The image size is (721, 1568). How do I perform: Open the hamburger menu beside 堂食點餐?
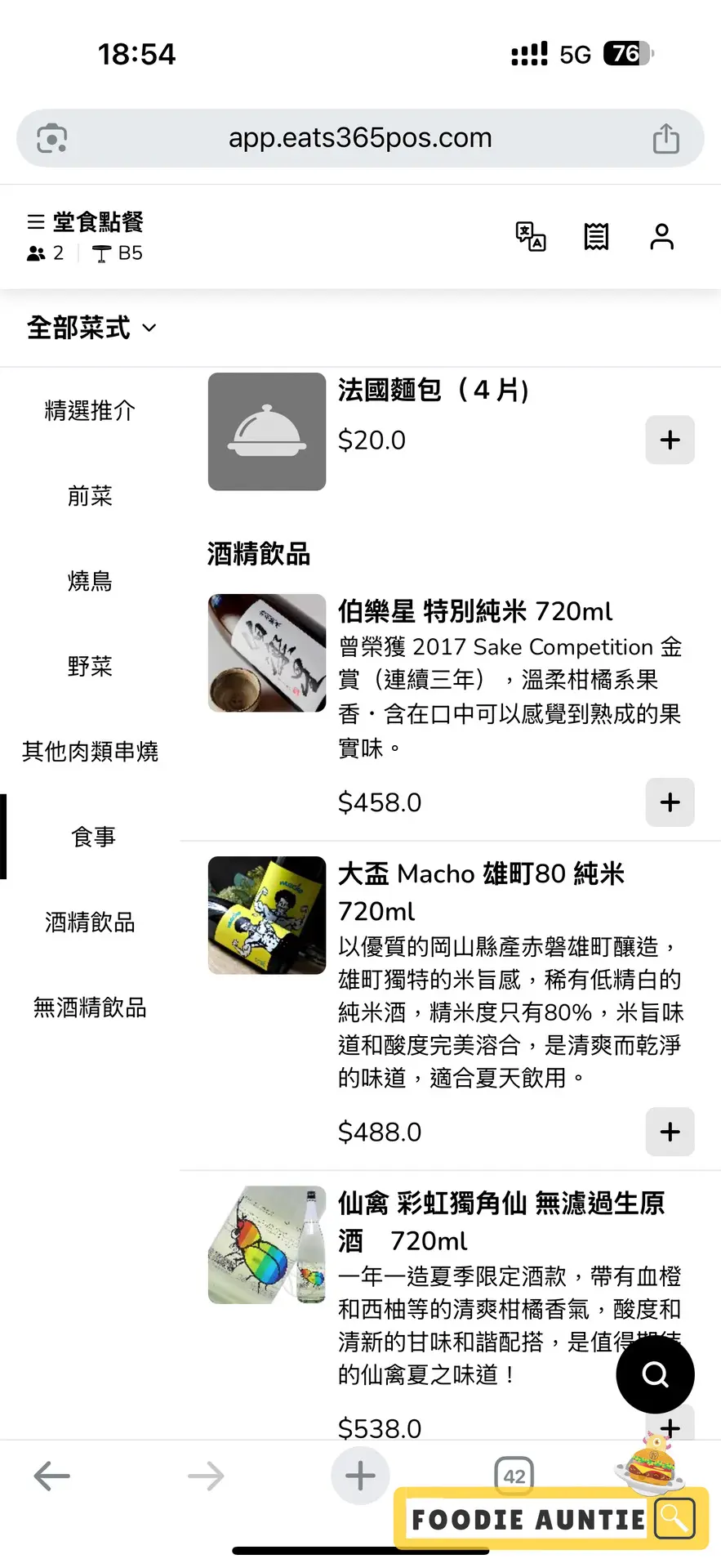[x=36, y=222]
